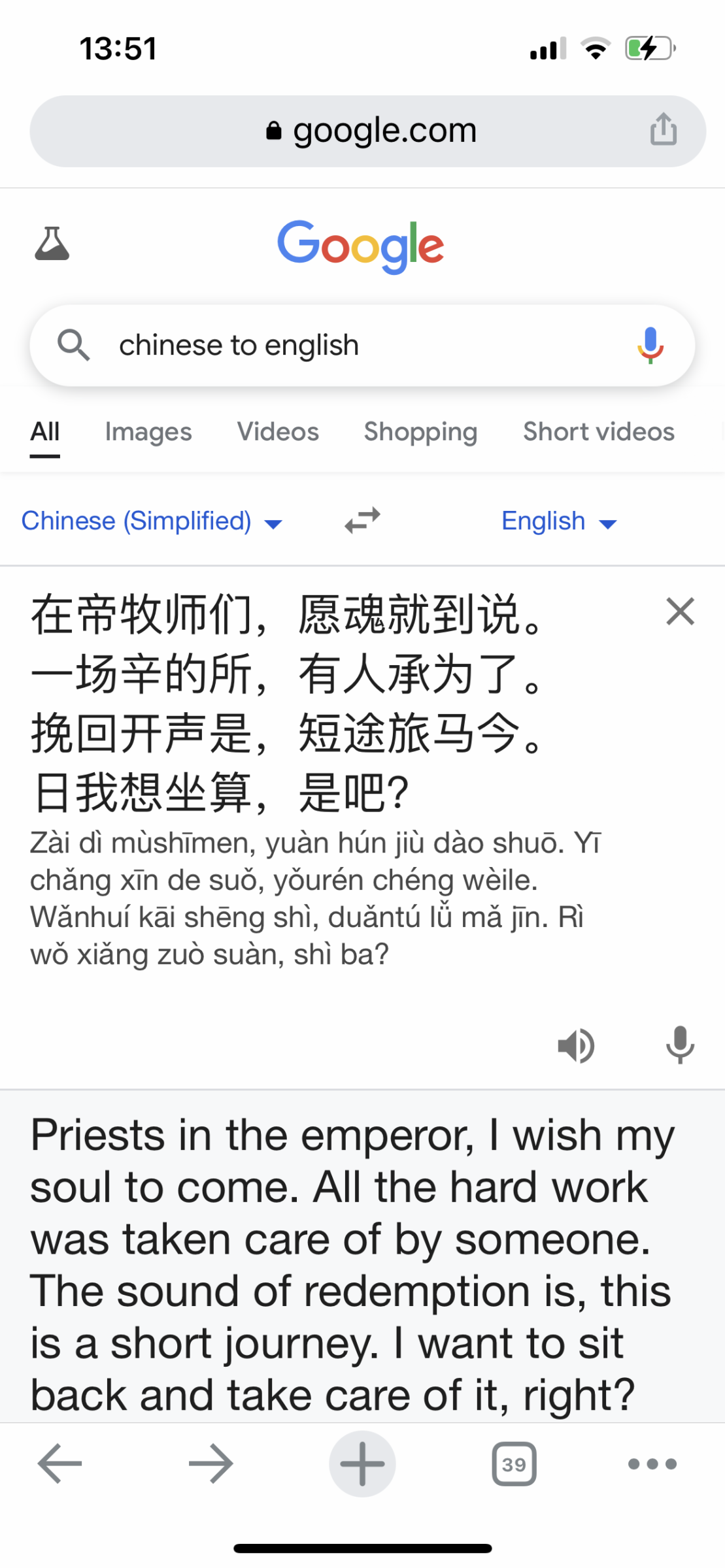The image size is (725, 1568).
Task: Open the English target language dropdown
Action: pyautogui.click(x=559, y=521)
